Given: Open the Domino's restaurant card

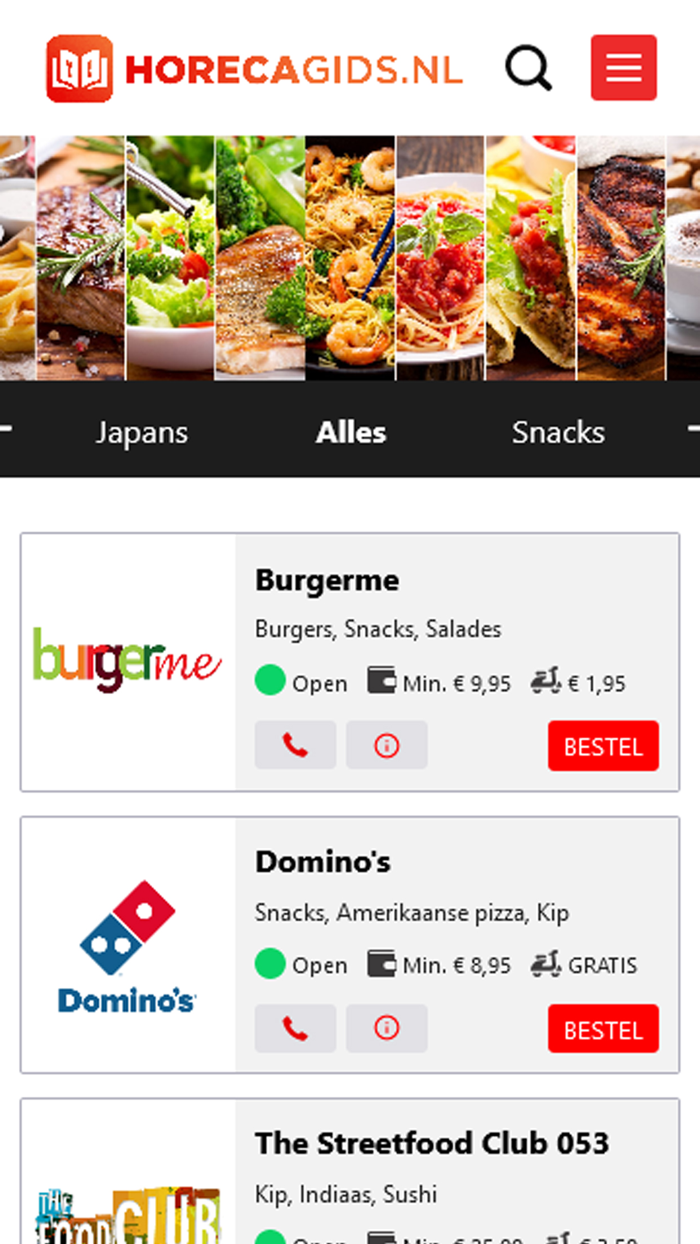Looking at the screenshot, I should [350, 945].
